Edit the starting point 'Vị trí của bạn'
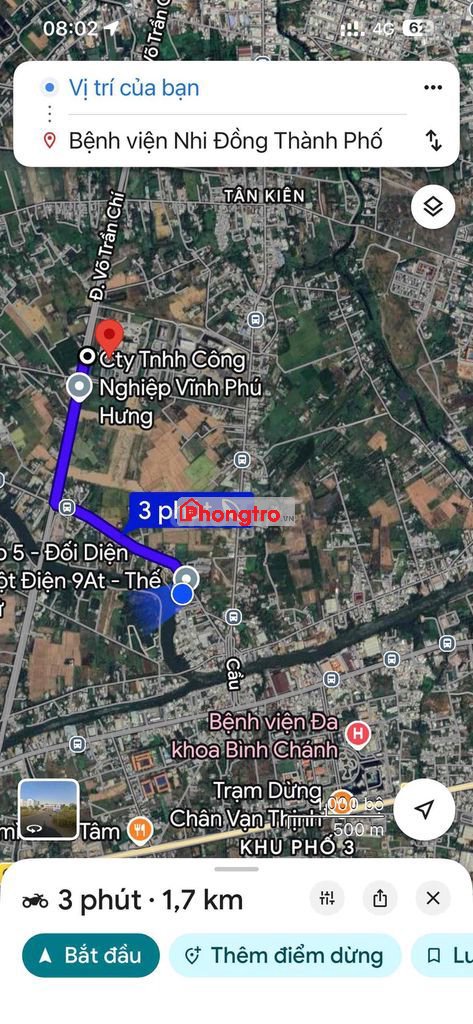This screenshot has height=1024, width=473. (134, 88)
